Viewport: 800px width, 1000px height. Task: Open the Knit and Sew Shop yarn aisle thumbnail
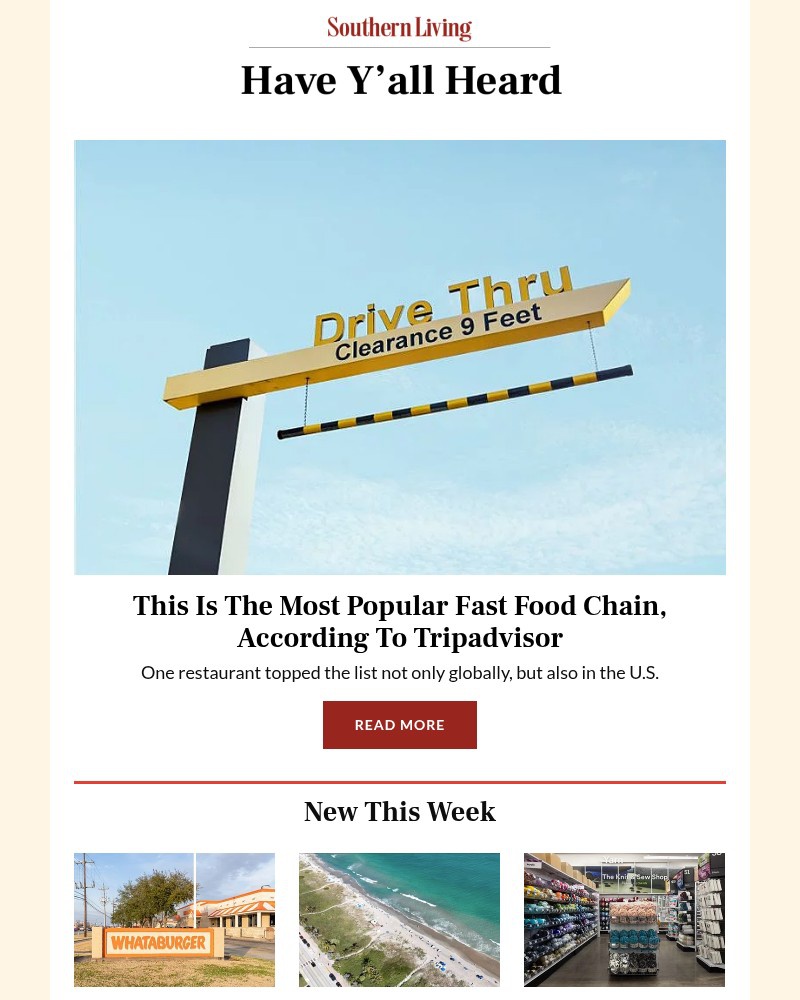[x=624, y=919]
